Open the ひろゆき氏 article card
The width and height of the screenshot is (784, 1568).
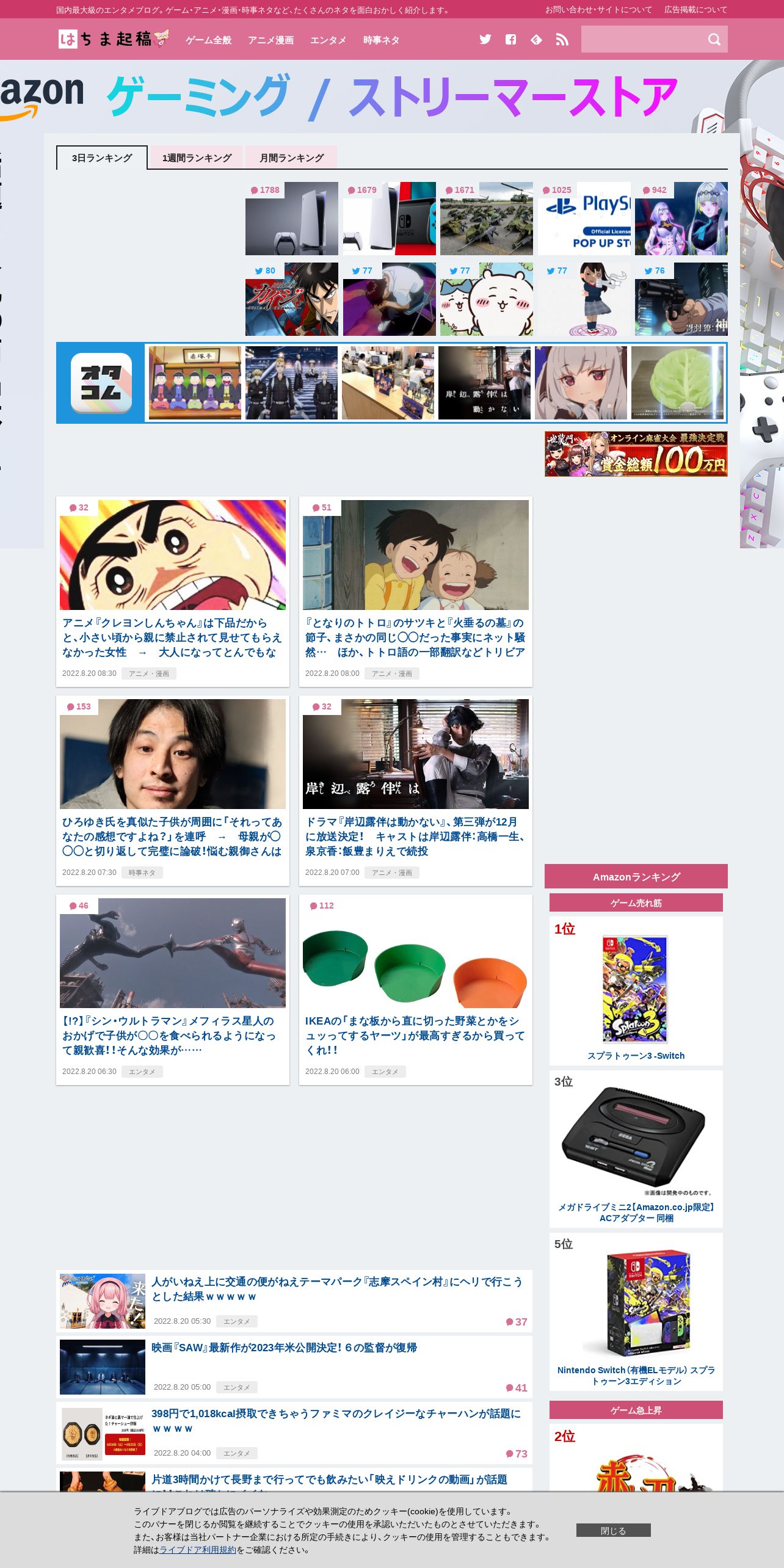pos(173,790)
